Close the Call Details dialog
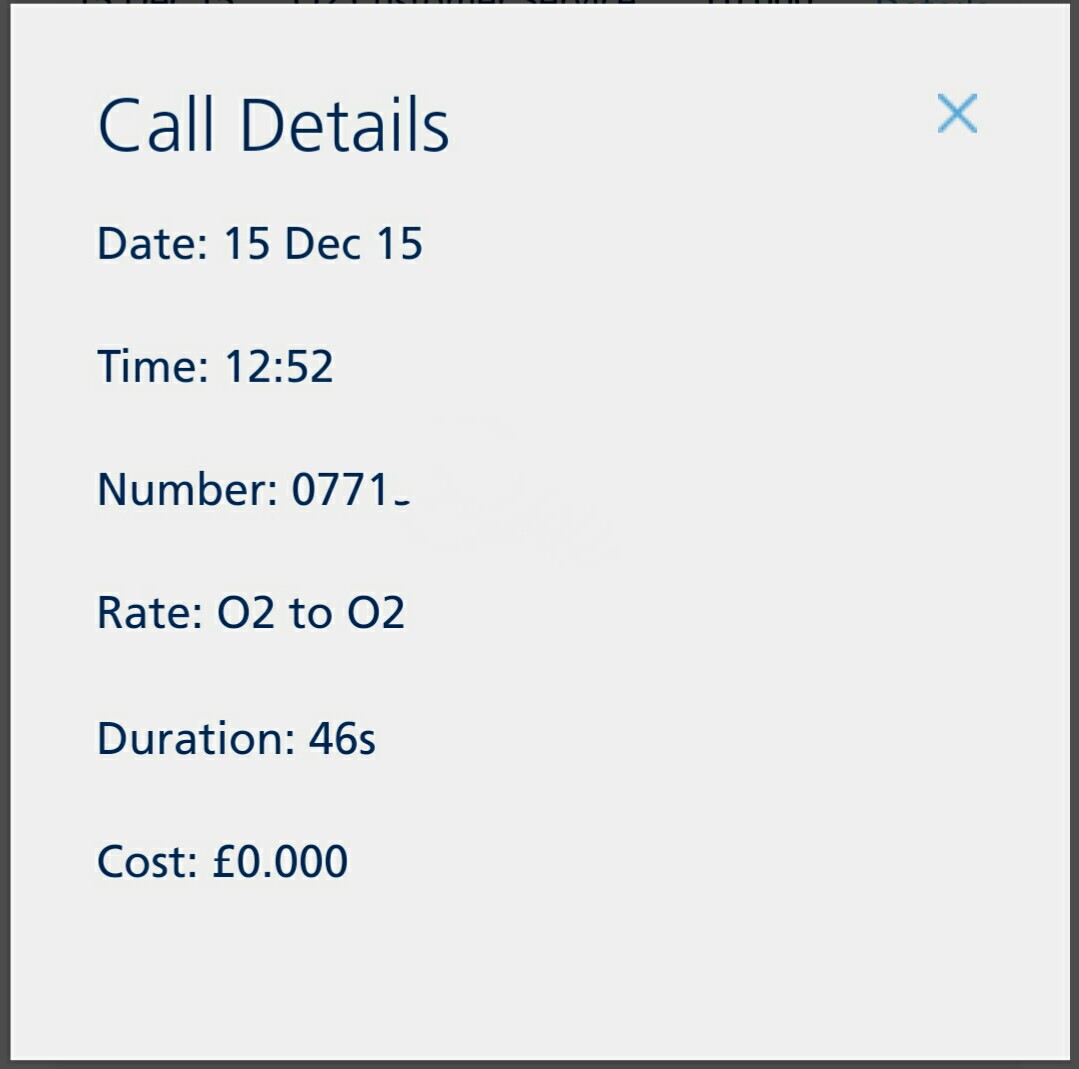The image size is (1079, 1069). pyautogui.click(x=957, y=113)
